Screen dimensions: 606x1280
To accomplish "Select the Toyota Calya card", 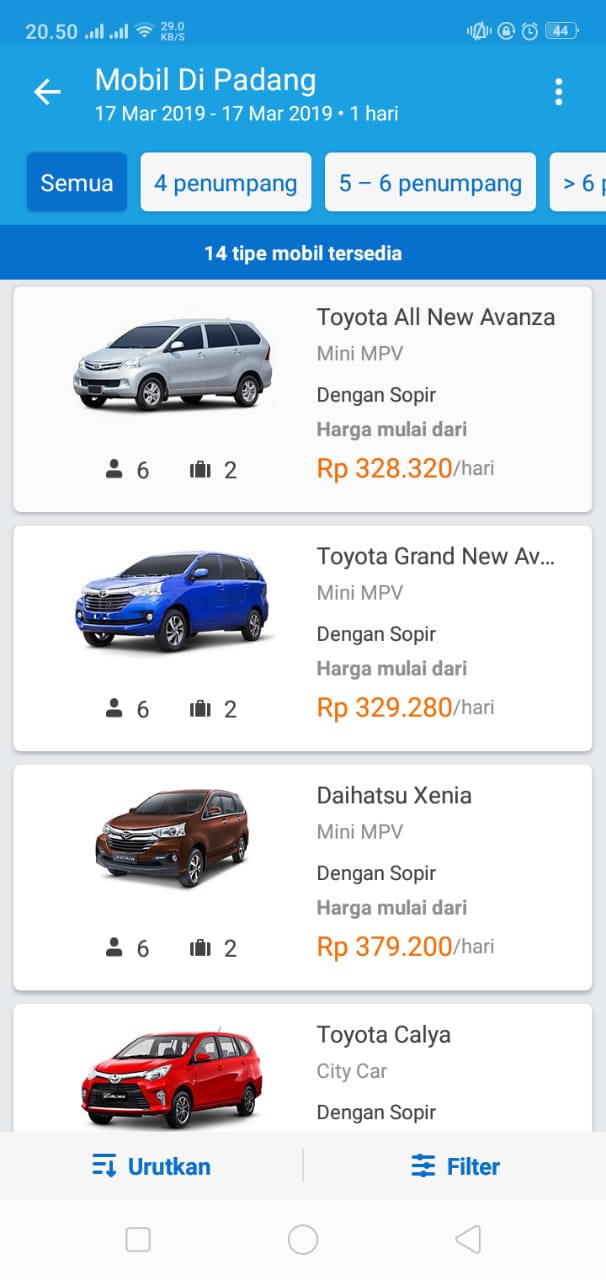I will tap(302, 1070).
